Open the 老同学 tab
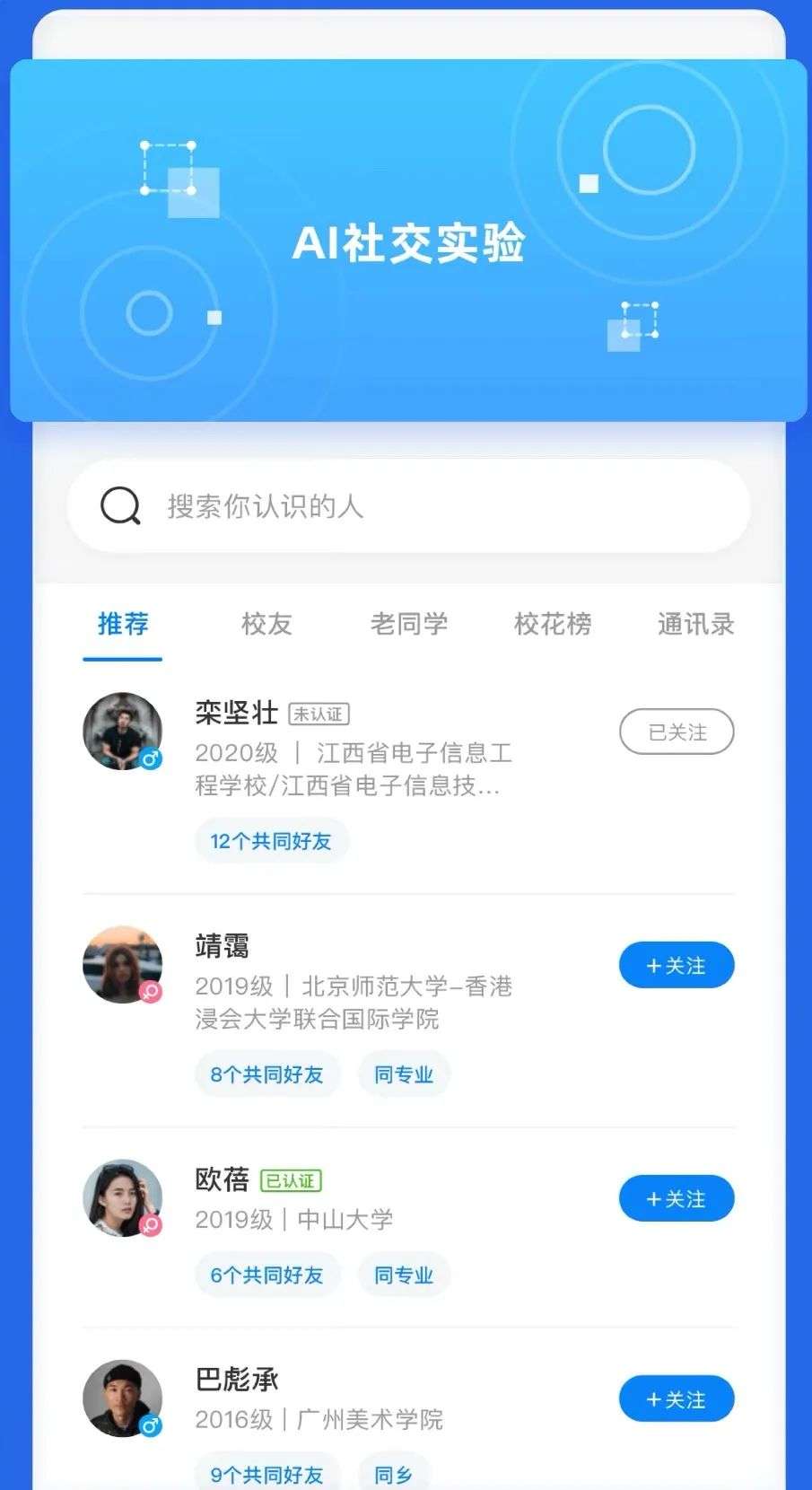This screenshot has width=812, height=1490. [409, 624]
